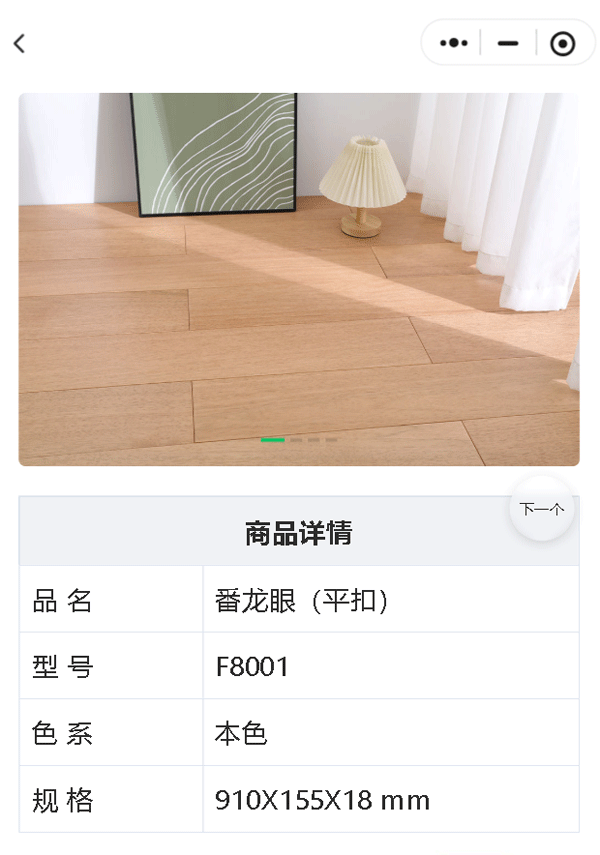This screenshot has height=855, width=600.
Task: Close the mini program via the circle icon
Action: click(x=563, y=43)
